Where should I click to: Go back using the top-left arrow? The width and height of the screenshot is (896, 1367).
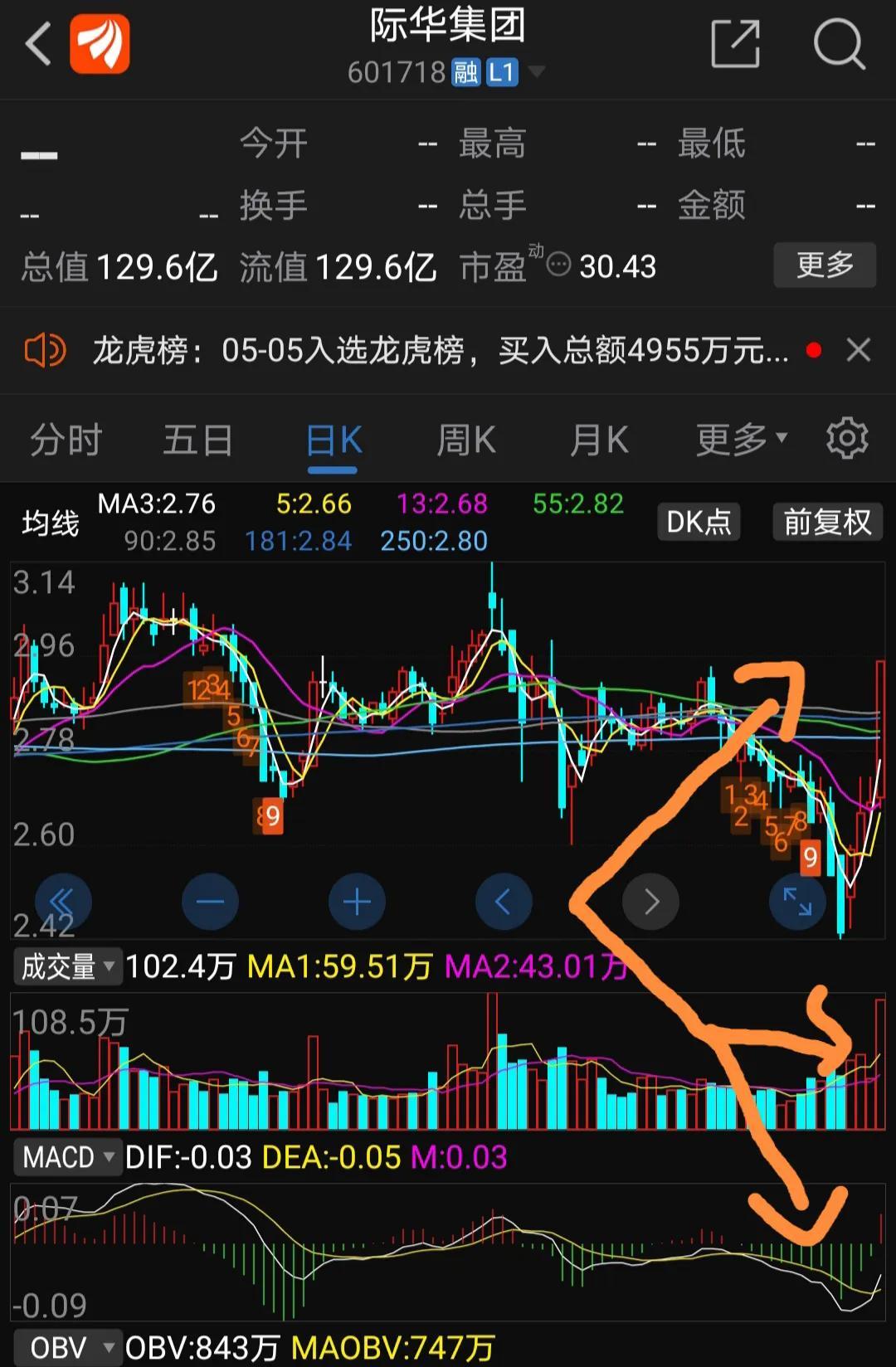tap(38, 44)
